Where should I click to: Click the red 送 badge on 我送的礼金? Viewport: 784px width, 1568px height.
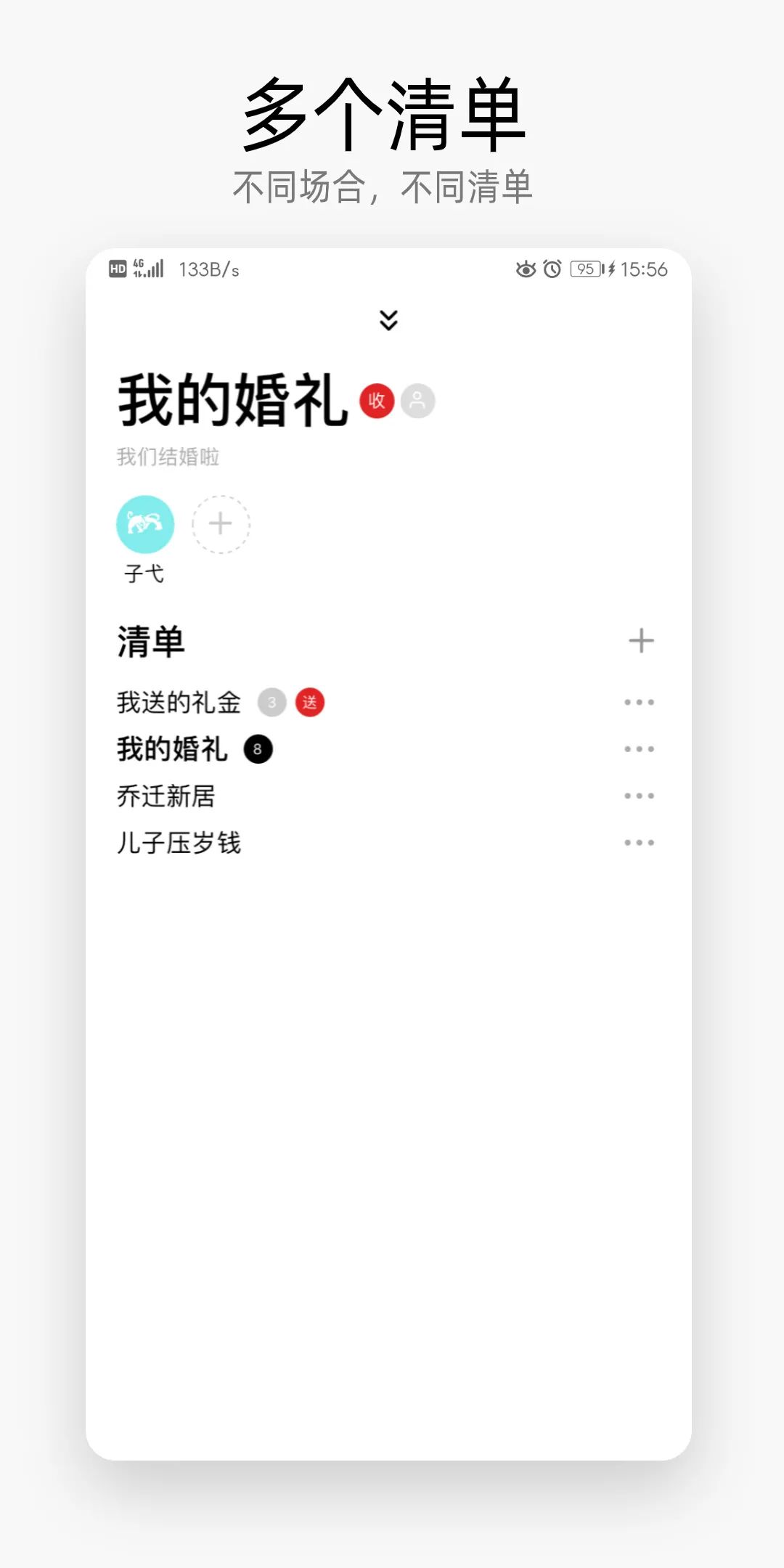point(309,701)
